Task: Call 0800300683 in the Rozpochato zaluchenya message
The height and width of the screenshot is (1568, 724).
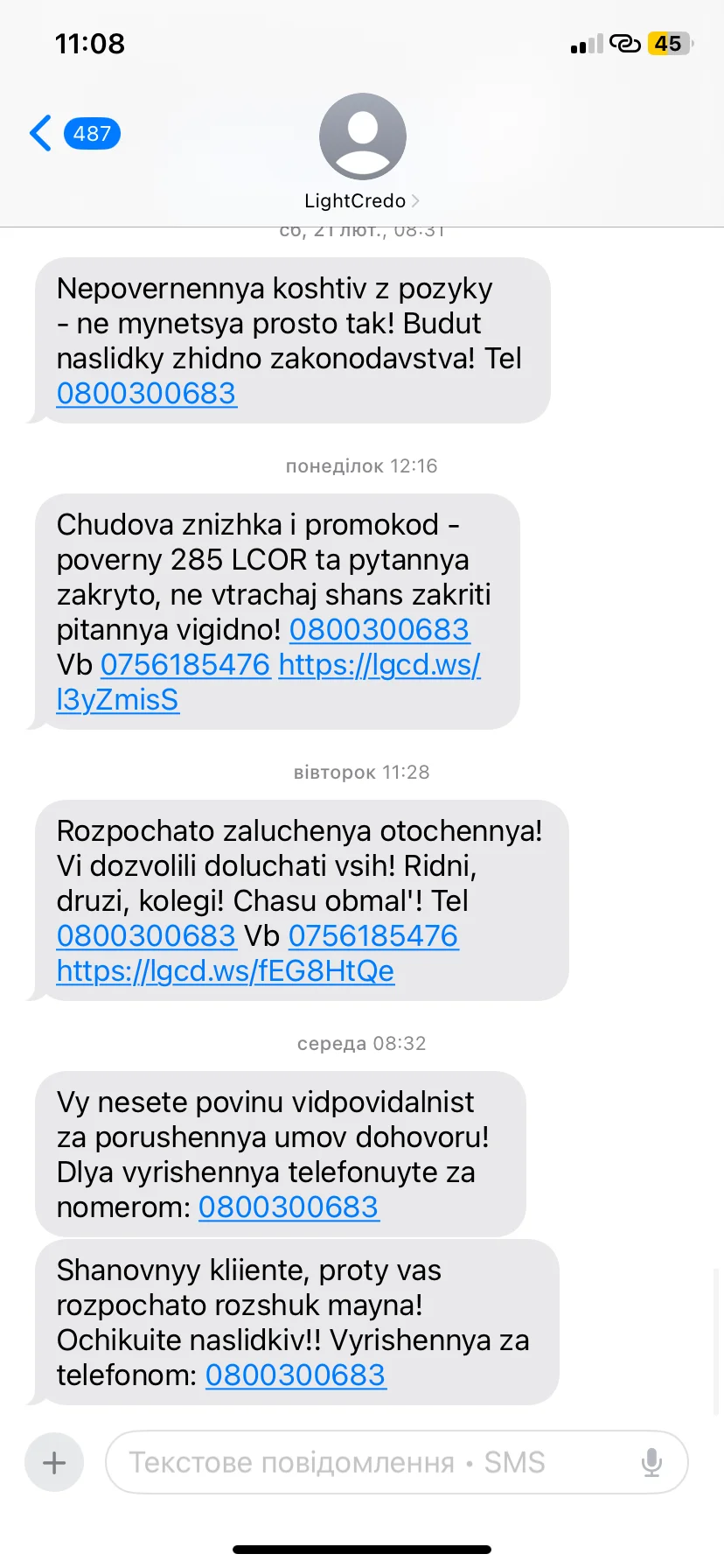Action: [146, 936]
